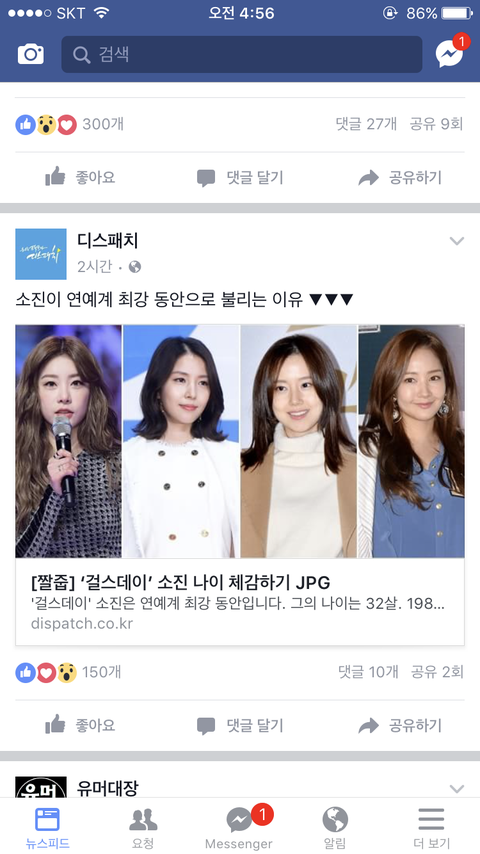Switch to the 요청 tab

[x=143, y=828]
